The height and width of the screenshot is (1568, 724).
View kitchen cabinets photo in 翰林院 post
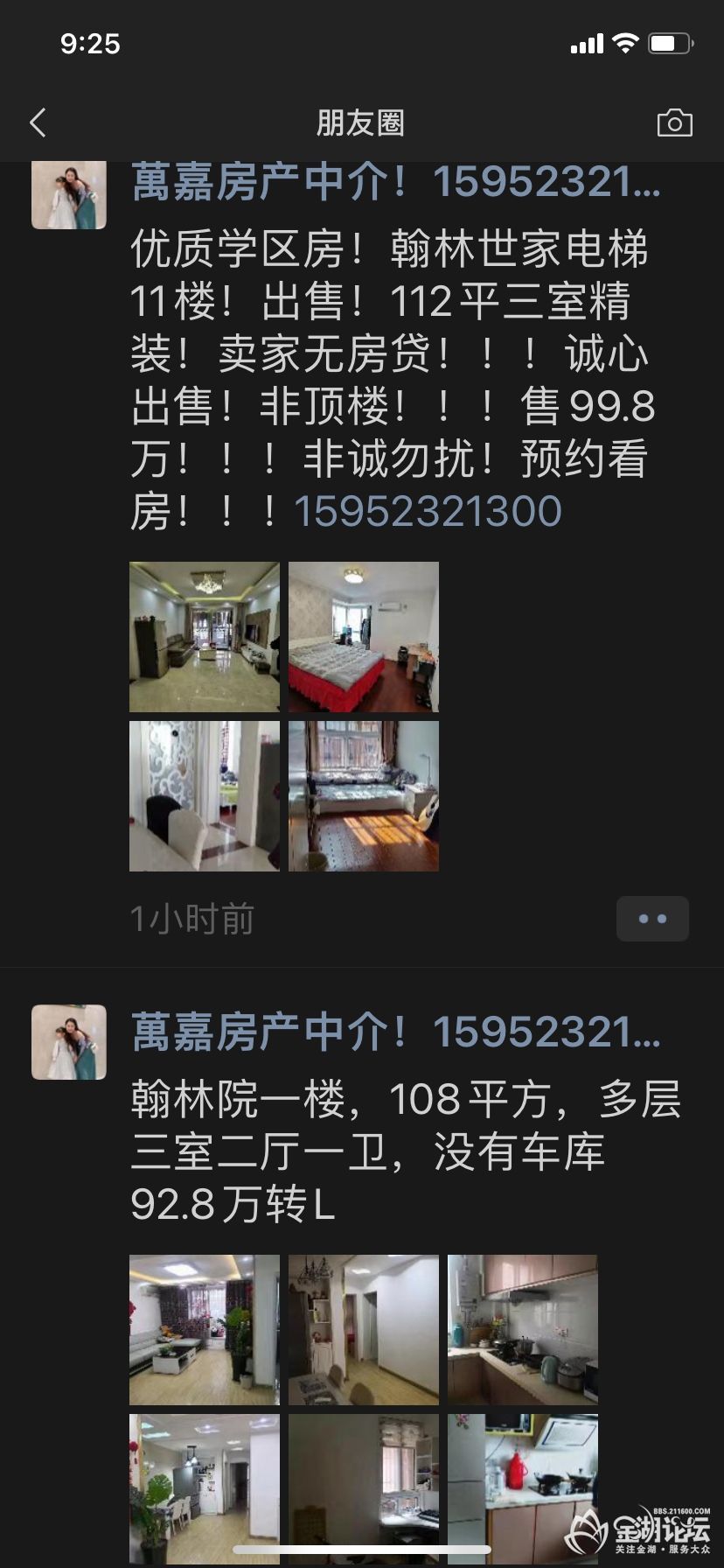[x=523, y=1330]
